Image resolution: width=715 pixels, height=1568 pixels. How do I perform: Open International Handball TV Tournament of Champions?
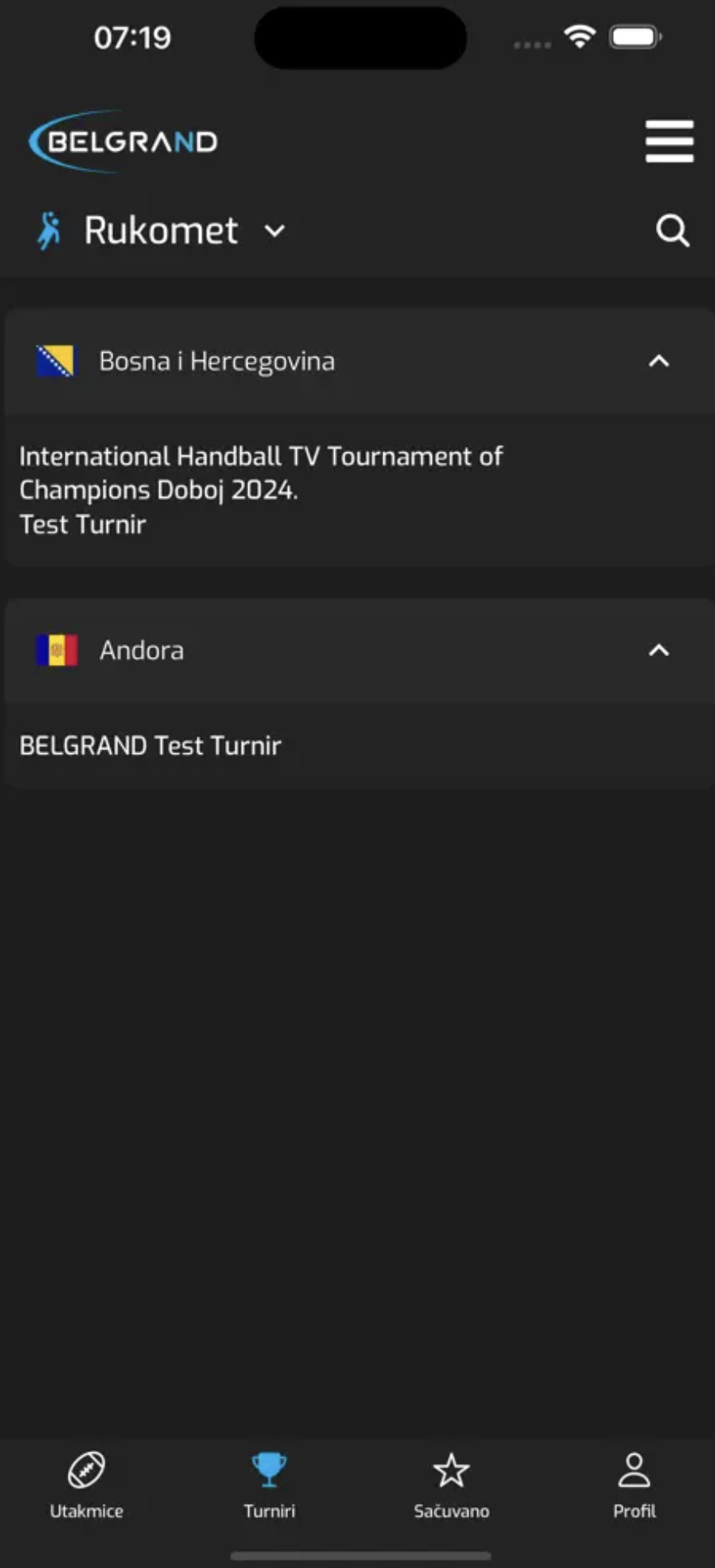click(260, 473)
